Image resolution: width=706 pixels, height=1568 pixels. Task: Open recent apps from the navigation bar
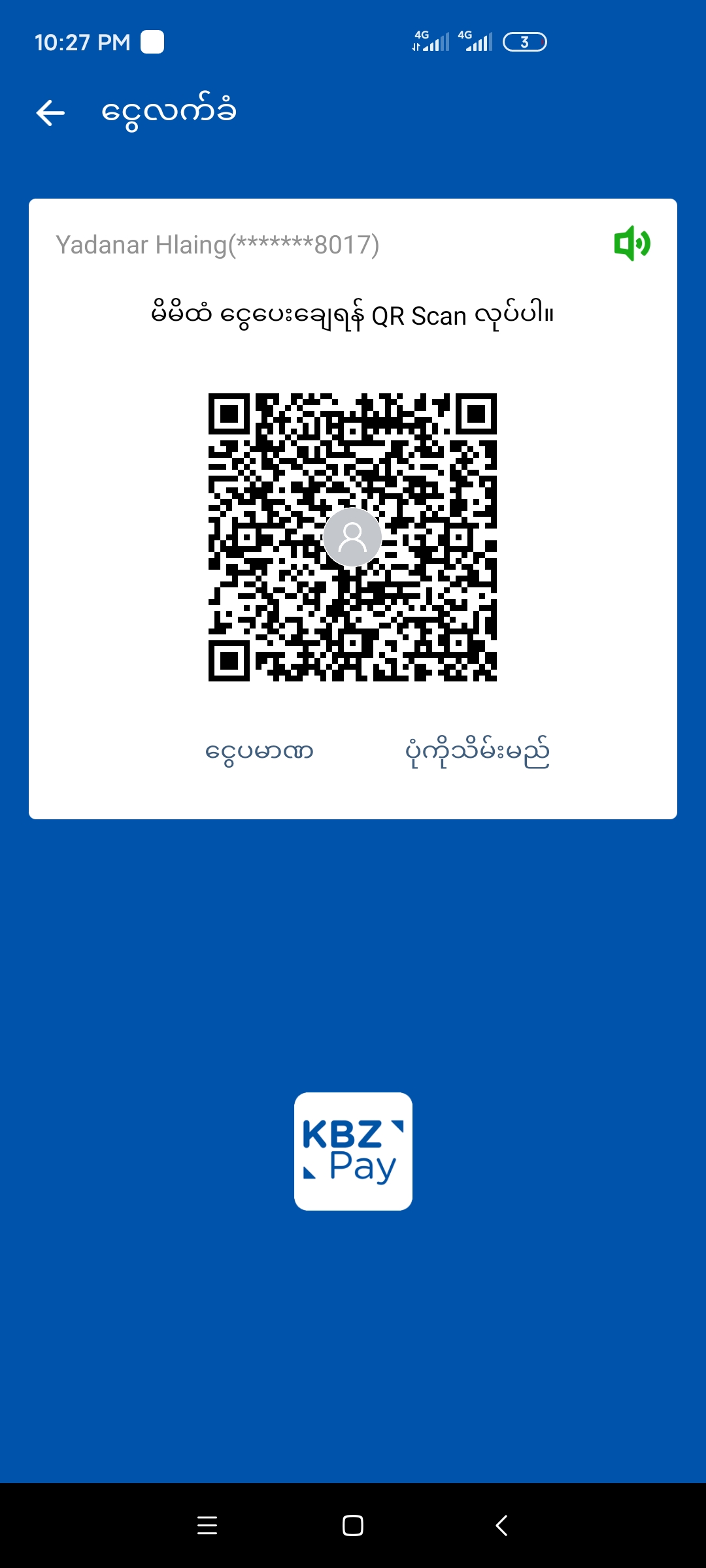tap(207, 1526)
